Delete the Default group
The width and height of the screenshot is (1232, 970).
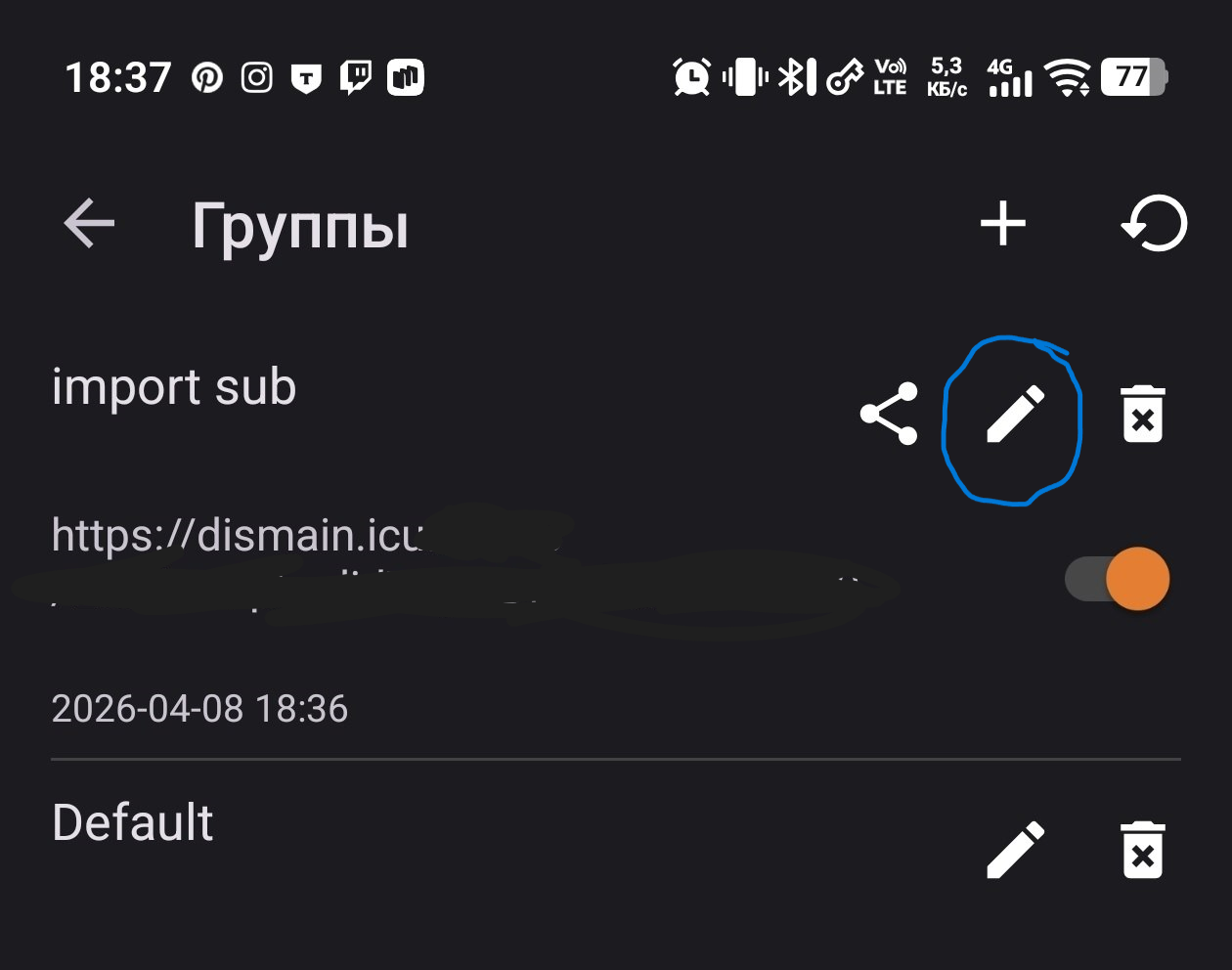click(x=1142, y=849)
